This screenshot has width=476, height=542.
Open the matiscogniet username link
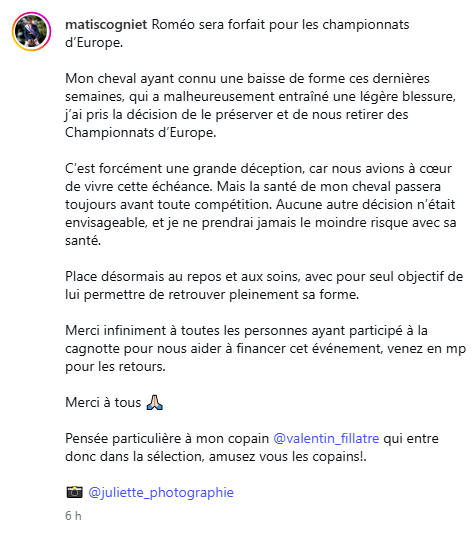click(106, 25)
